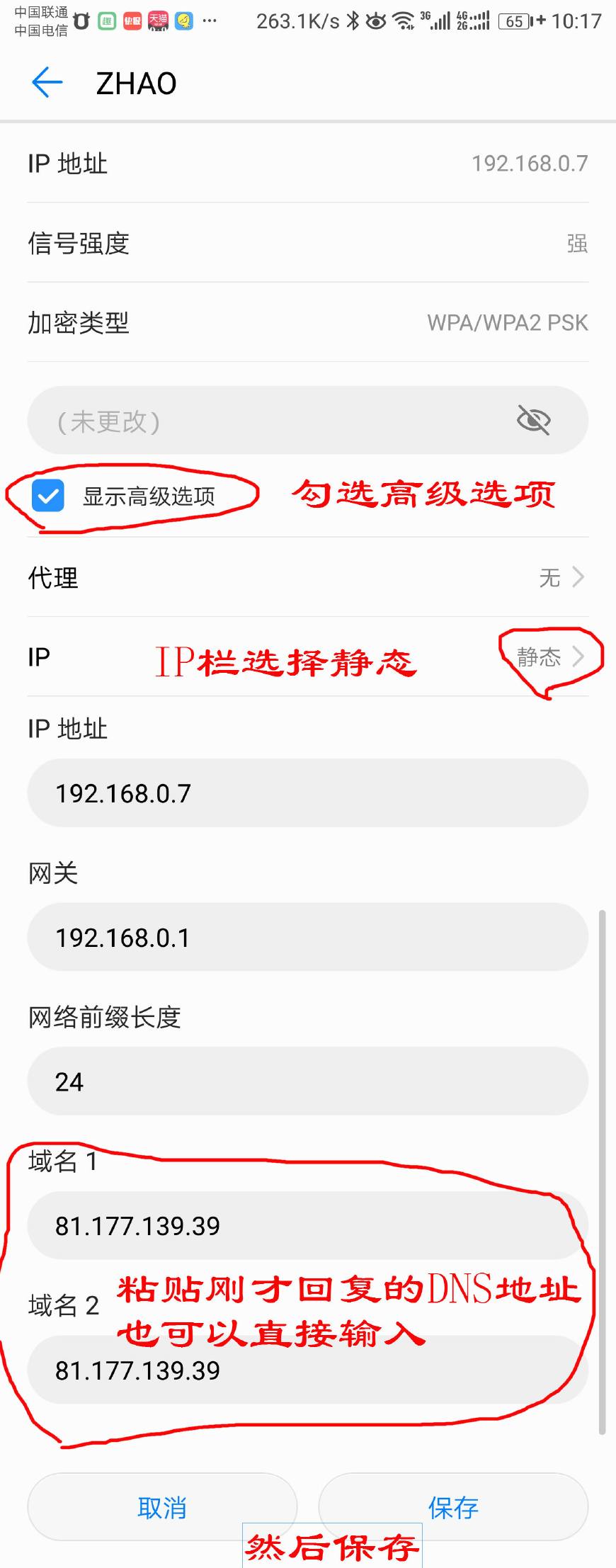Tap the 快报 notification icon
Viewport: 616px width, 1568px height.
pyautogui.click(x=132, y=21)
